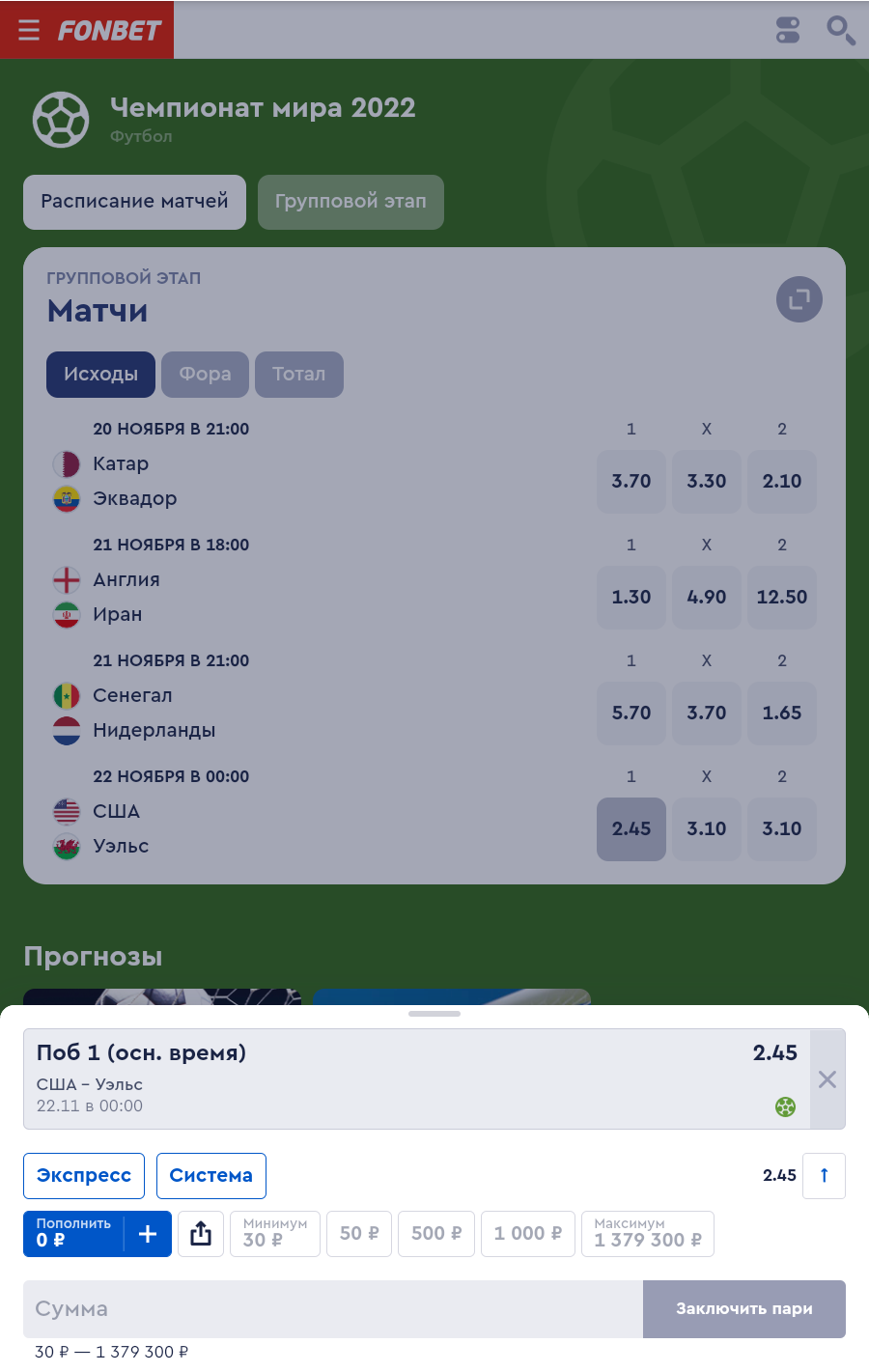Focus the Сумма input field
This screenshot has width=869, height=1372.
333,1309
